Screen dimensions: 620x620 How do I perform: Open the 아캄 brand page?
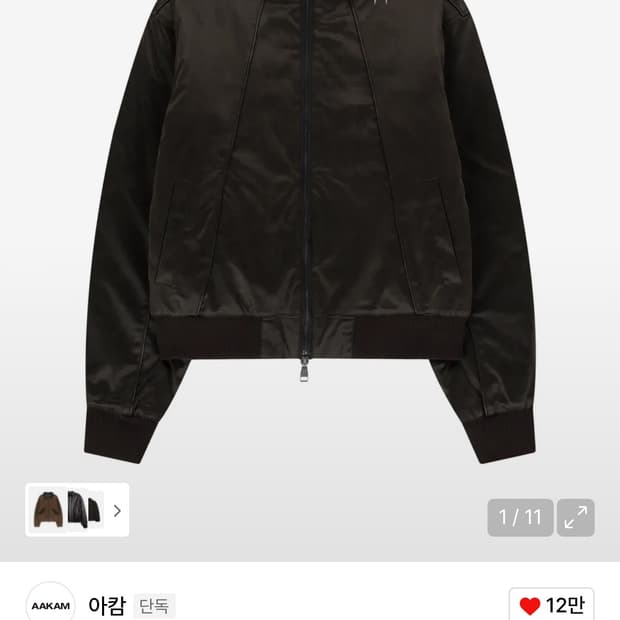coord(107,605)
